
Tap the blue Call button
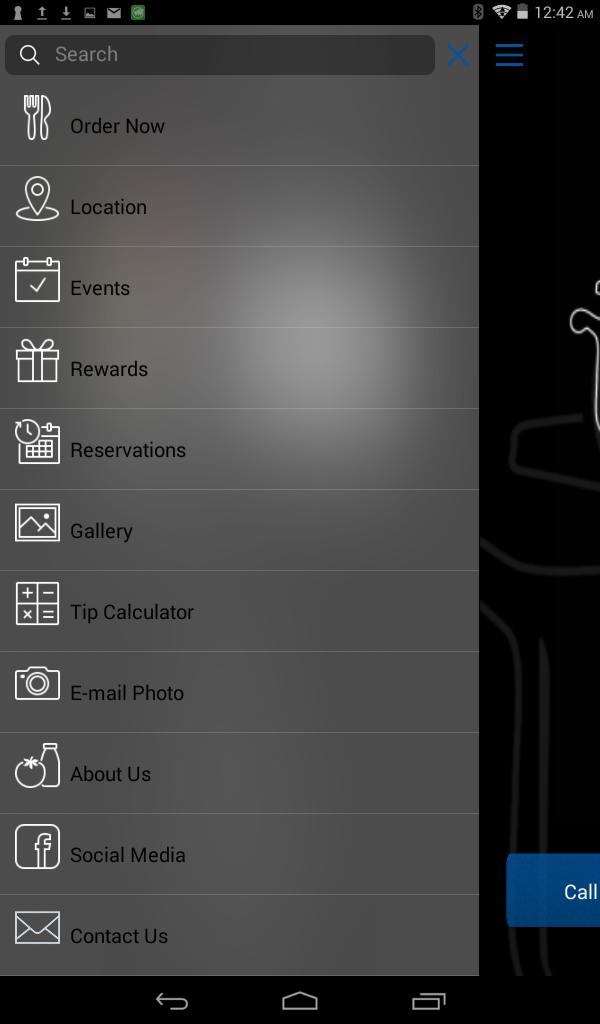click(x=560, y=891)
